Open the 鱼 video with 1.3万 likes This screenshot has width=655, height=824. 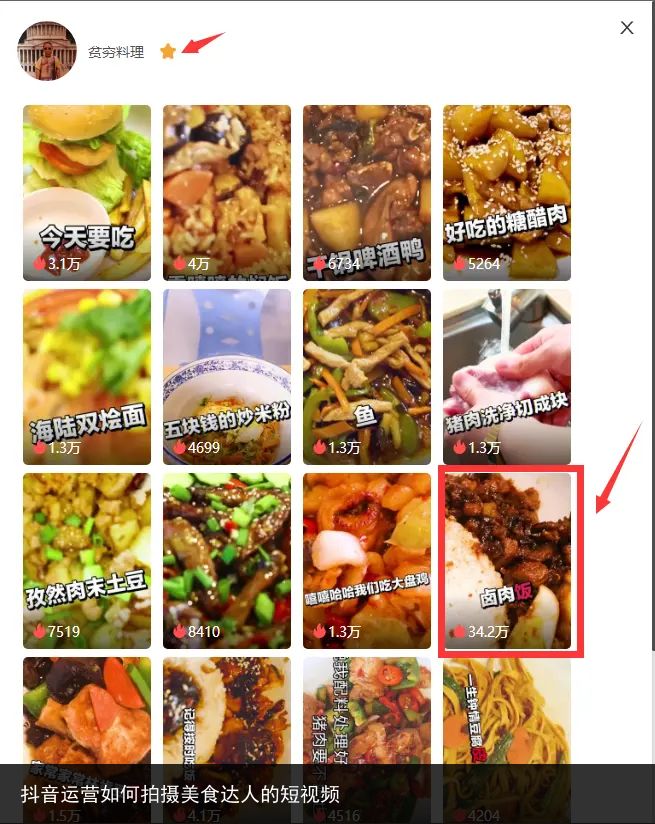tap(367, 377)
